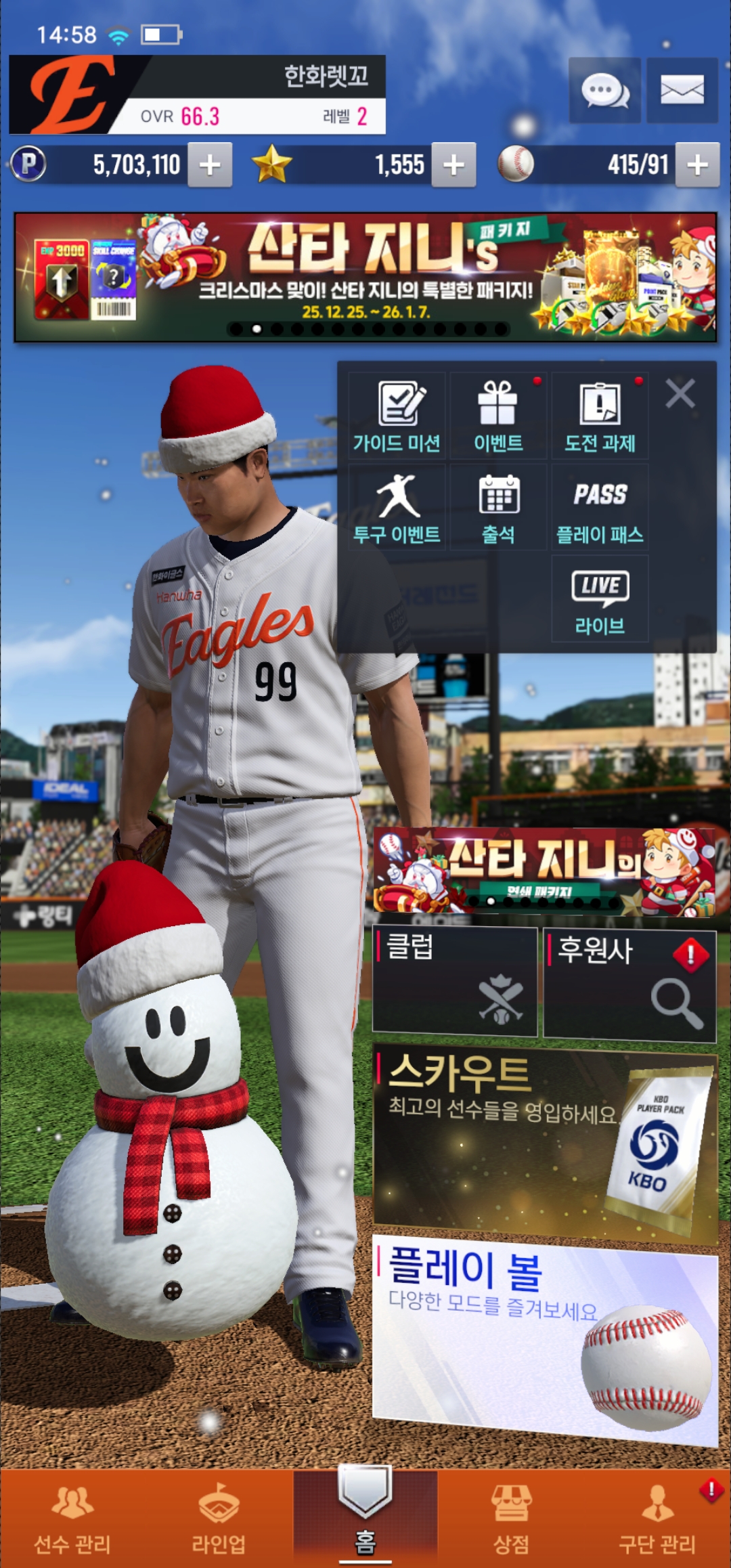Open the 클럽 card
Image resolution: width=731 pixels, height=1568 pixels.
pyautogui.click(x=455, y=982)
